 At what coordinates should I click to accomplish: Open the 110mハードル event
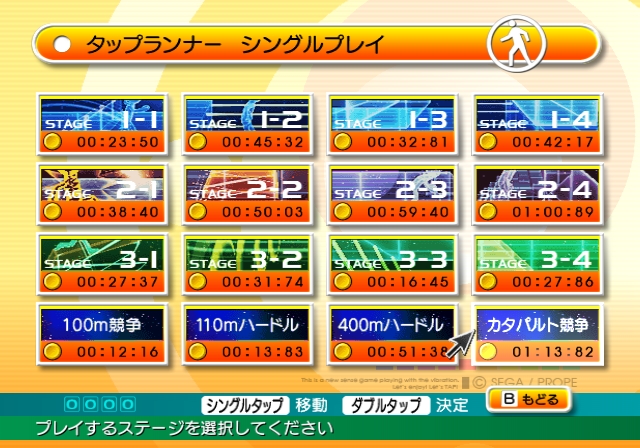(x=247, y=334)
